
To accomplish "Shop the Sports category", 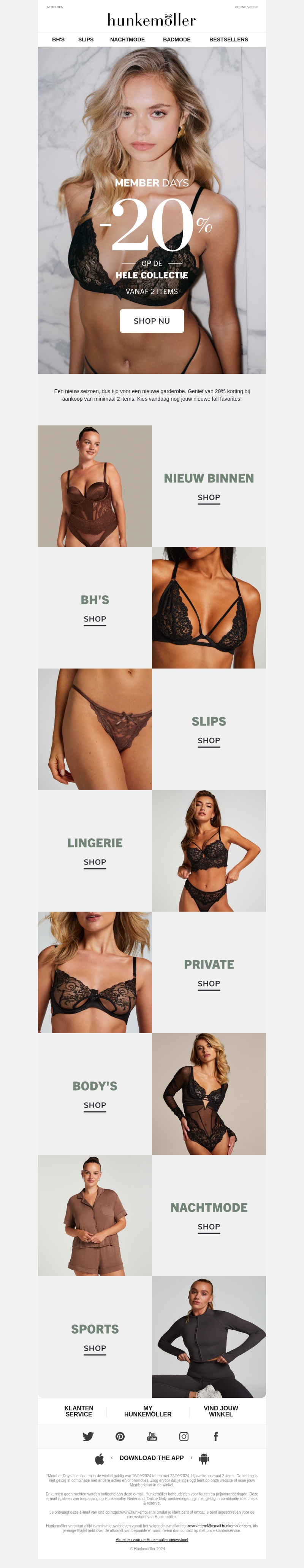I will pos(94,1348).
